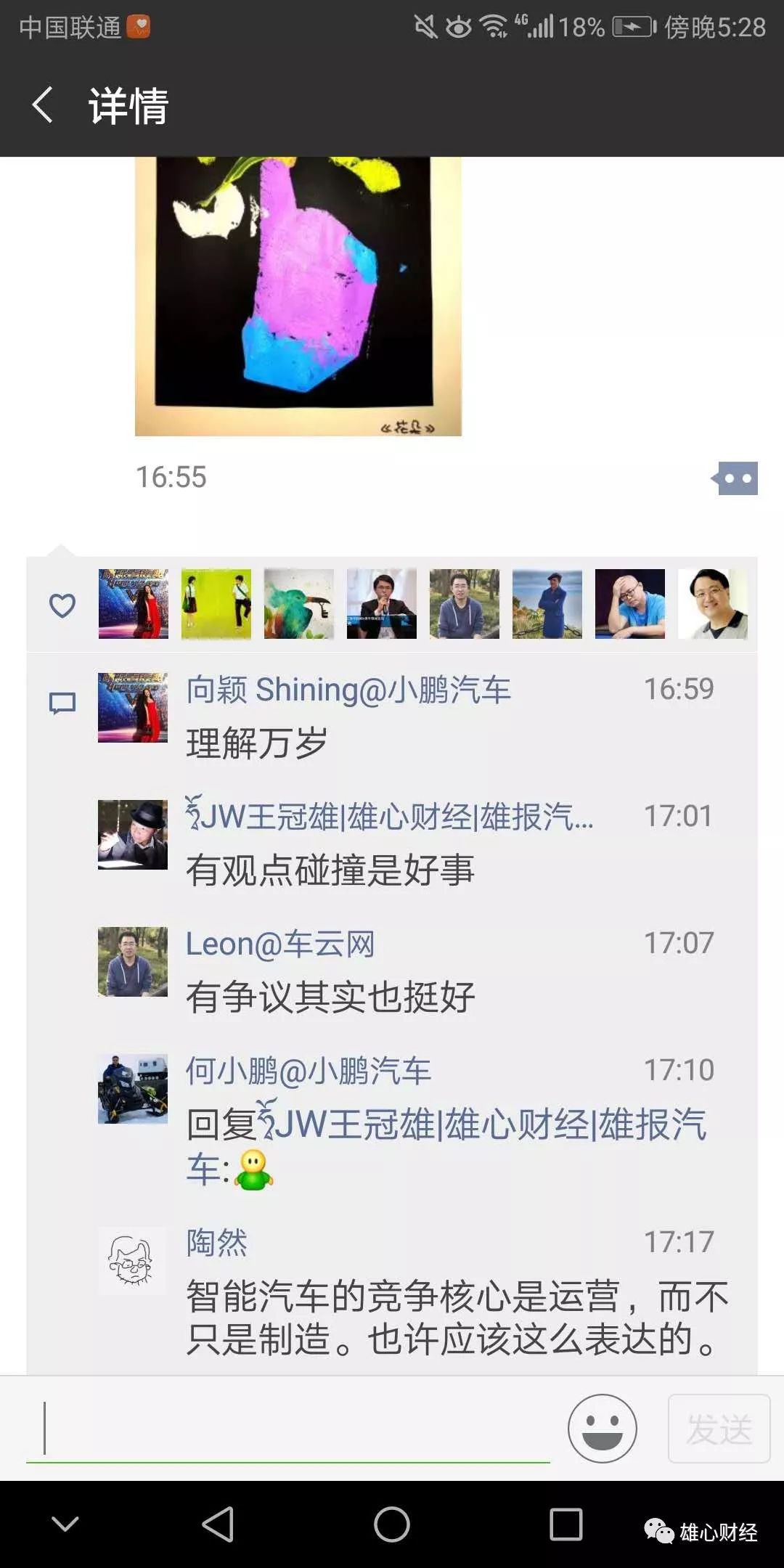Image resolution: width=784 pixels, height=1568 pixels.
Task: Go to the system home screen
Action: click(x=392, y=1524)
